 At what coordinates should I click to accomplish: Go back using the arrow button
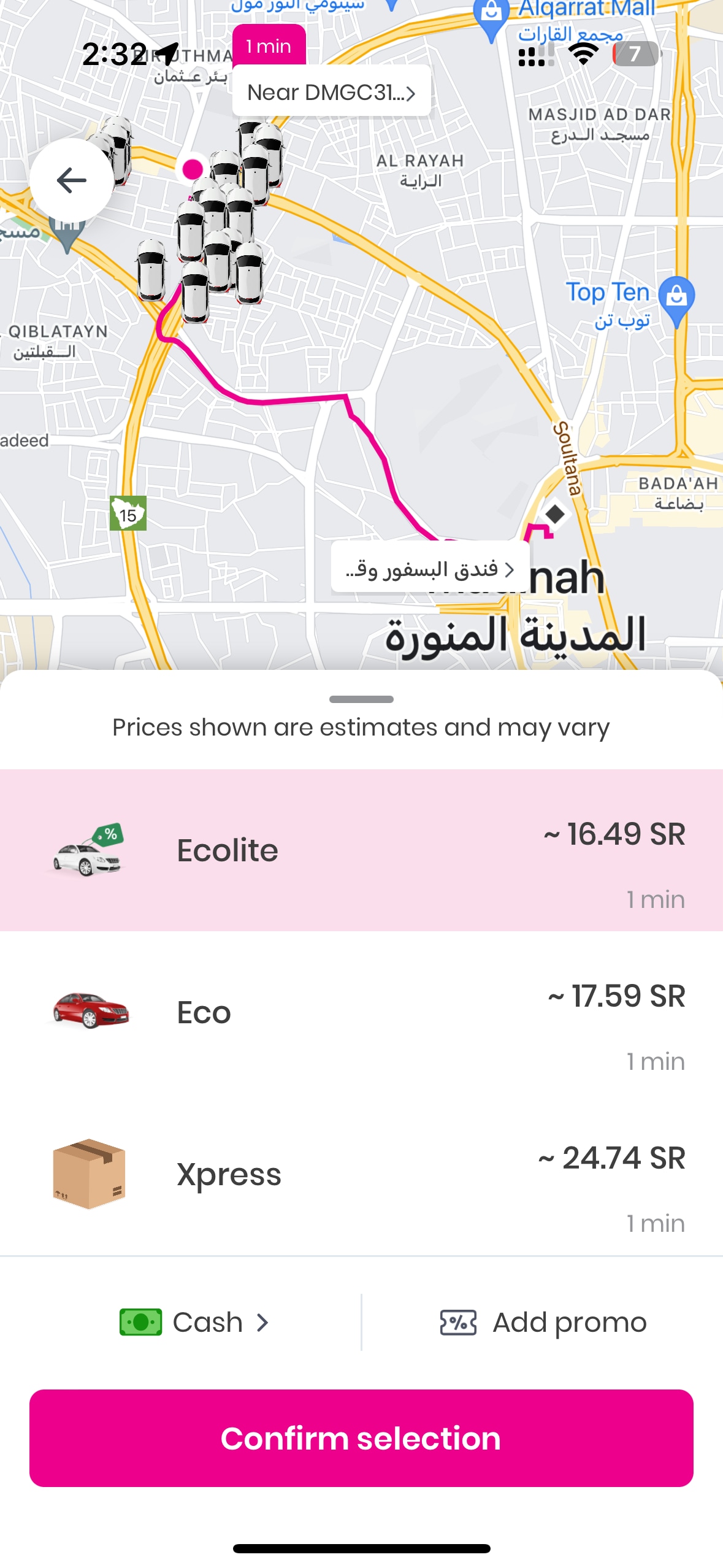71,180
